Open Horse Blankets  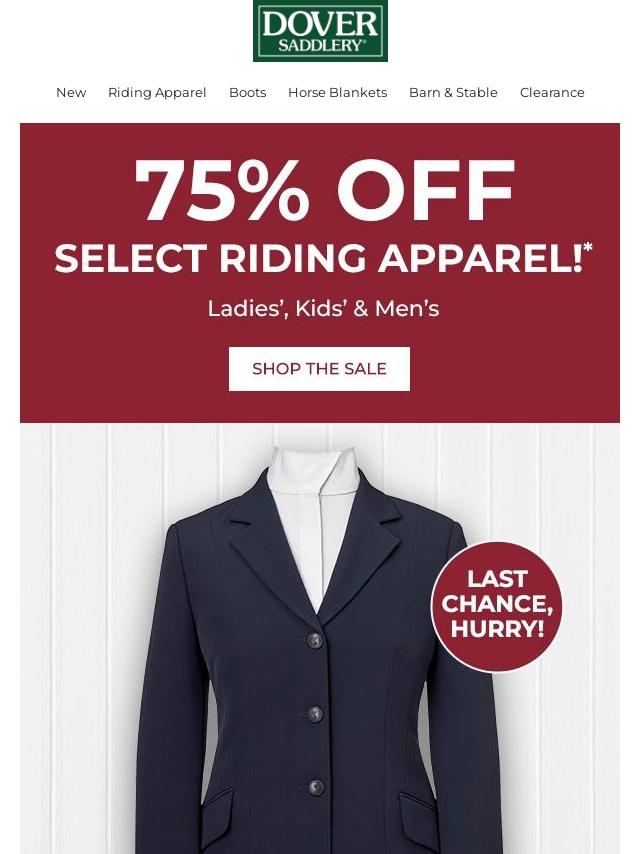(x=337, y=92)
